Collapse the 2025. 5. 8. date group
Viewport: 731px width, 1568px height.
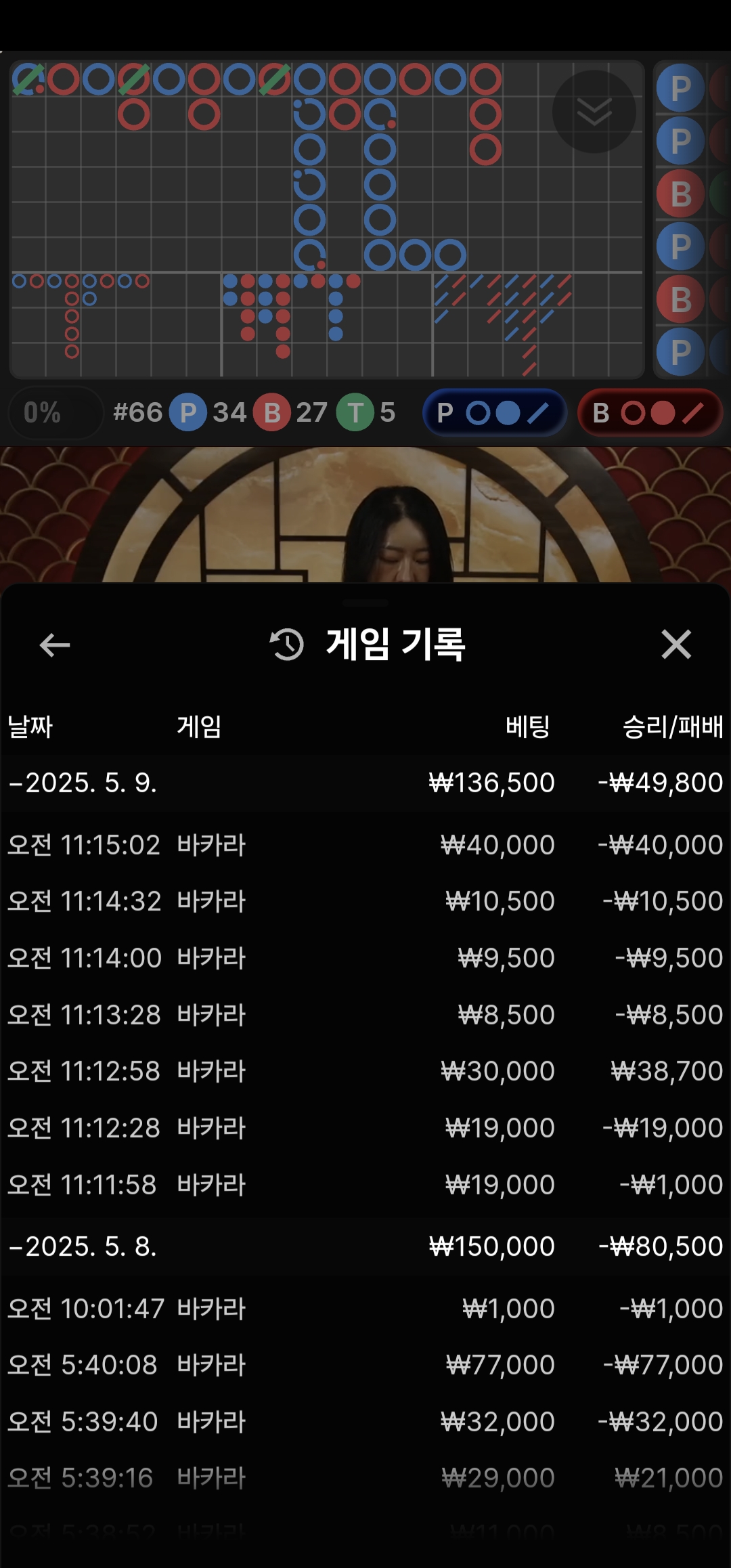pyautogui.click(x=83, y=1246)
